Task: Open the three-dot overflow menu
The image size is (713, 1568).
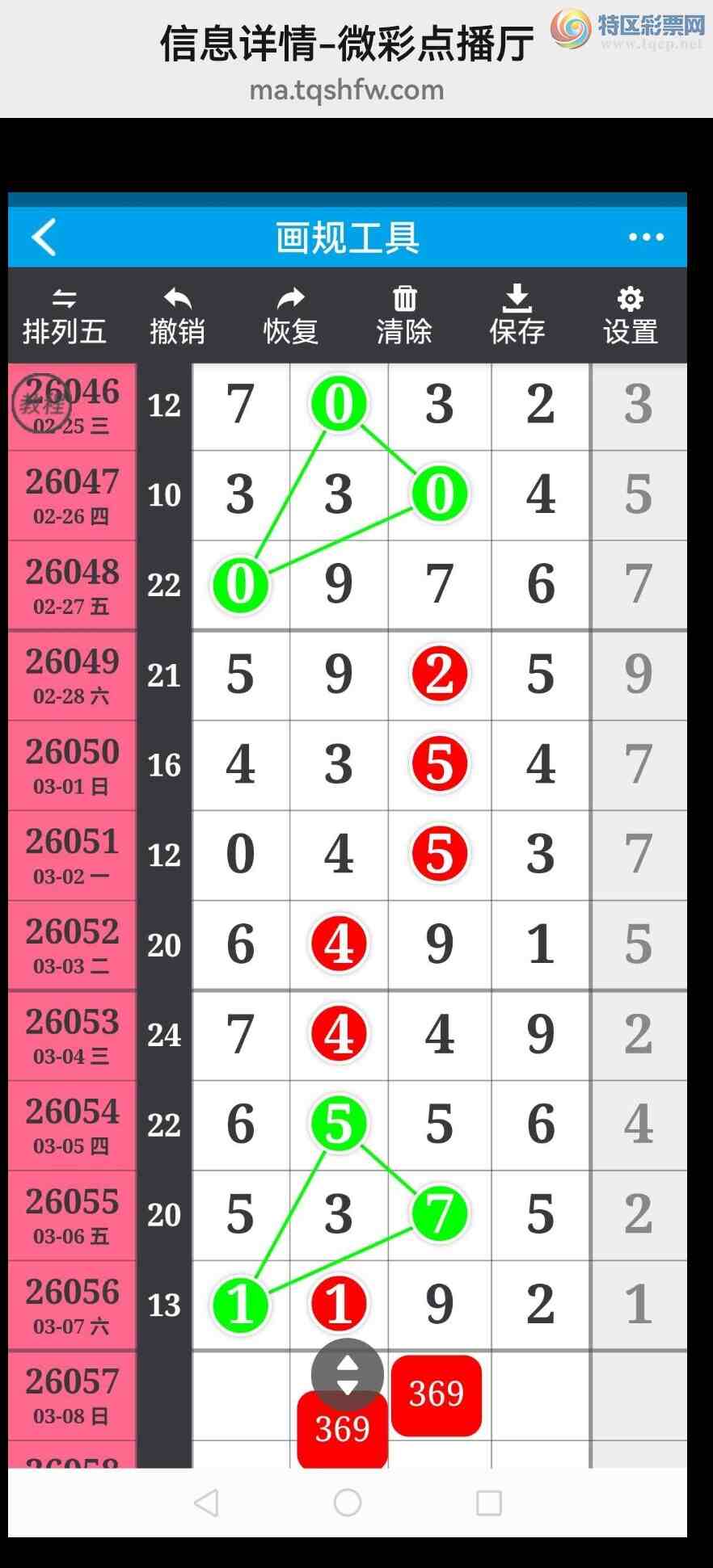Action: click(x=646, y=238)
